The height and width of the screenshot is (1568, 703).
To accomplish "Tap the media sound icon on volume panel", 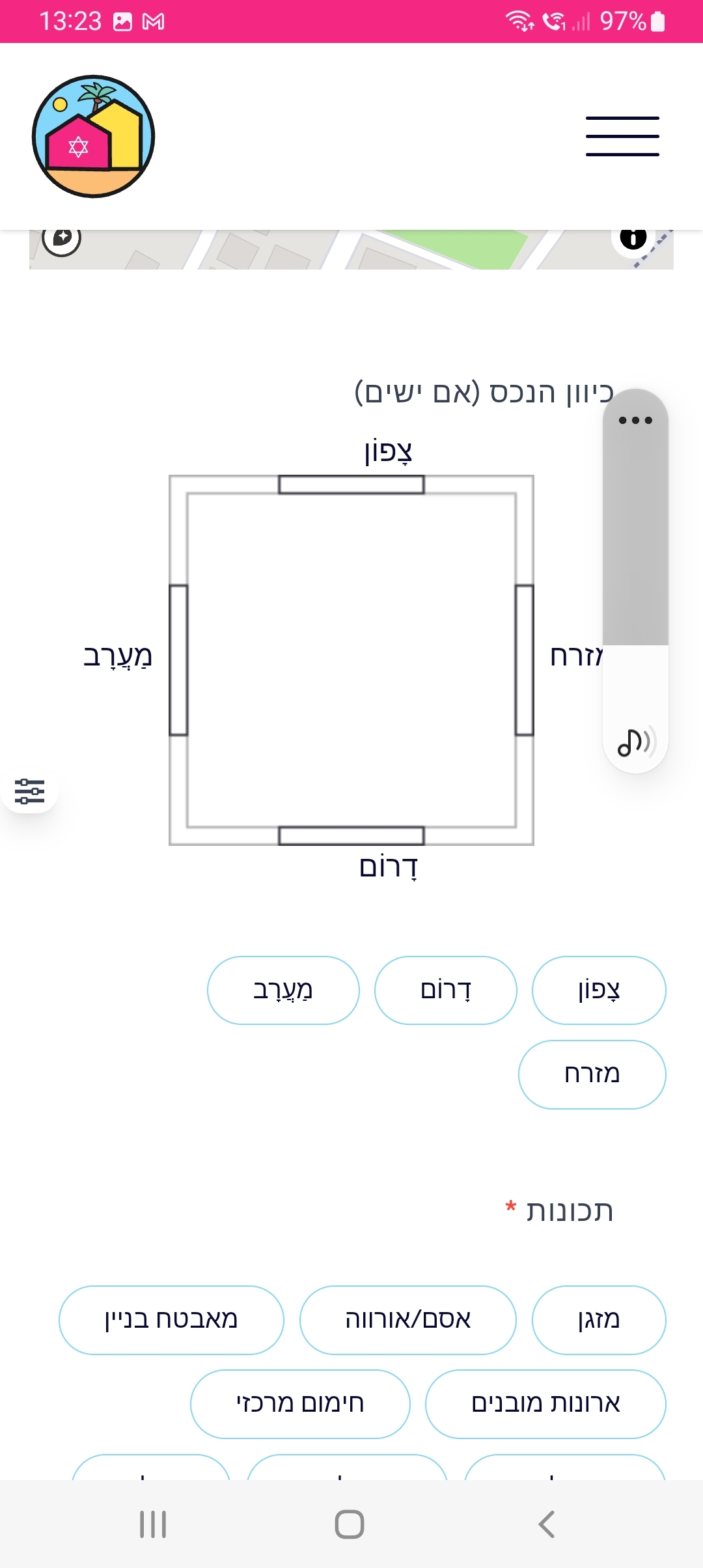I will [x=635, y=742].
